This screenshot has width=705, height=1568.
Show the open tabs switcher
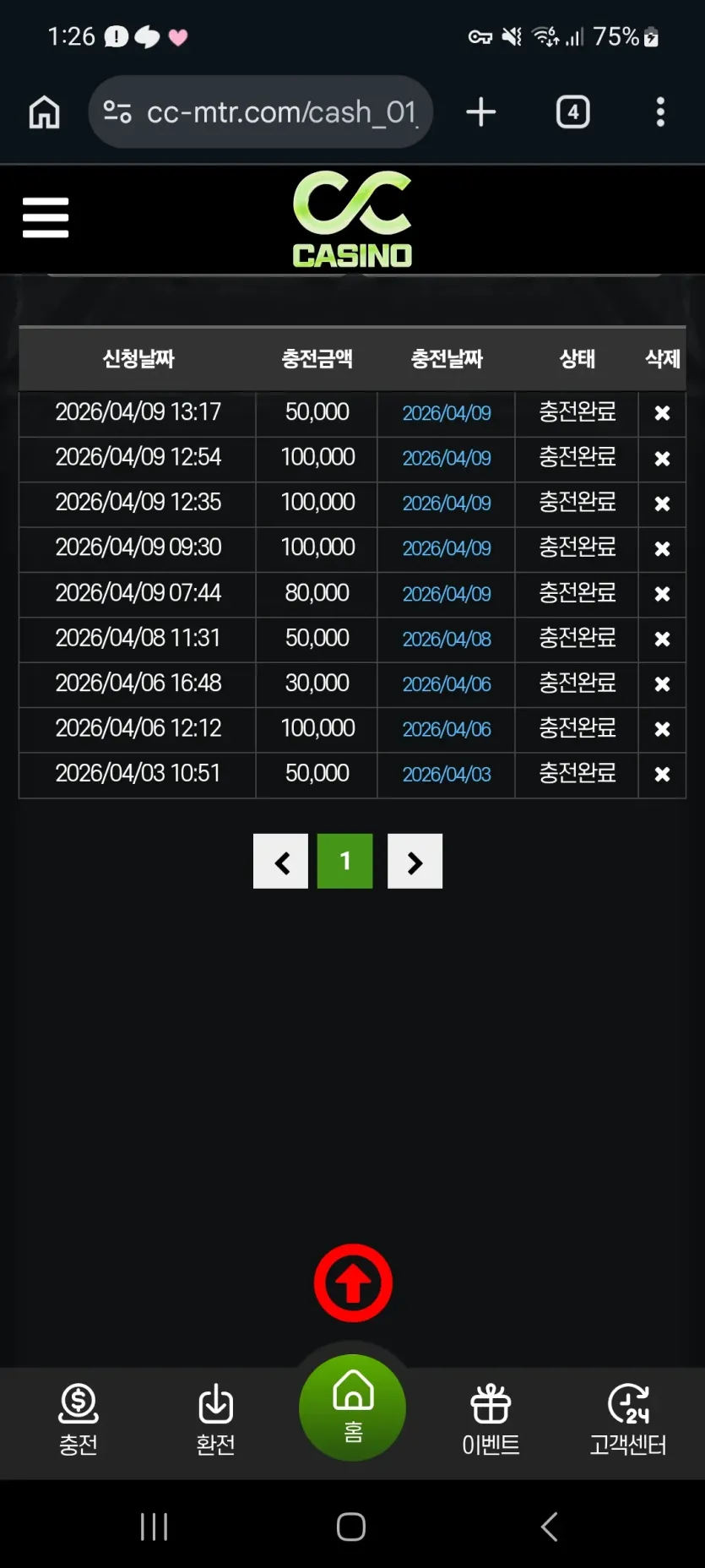(573, 112)
